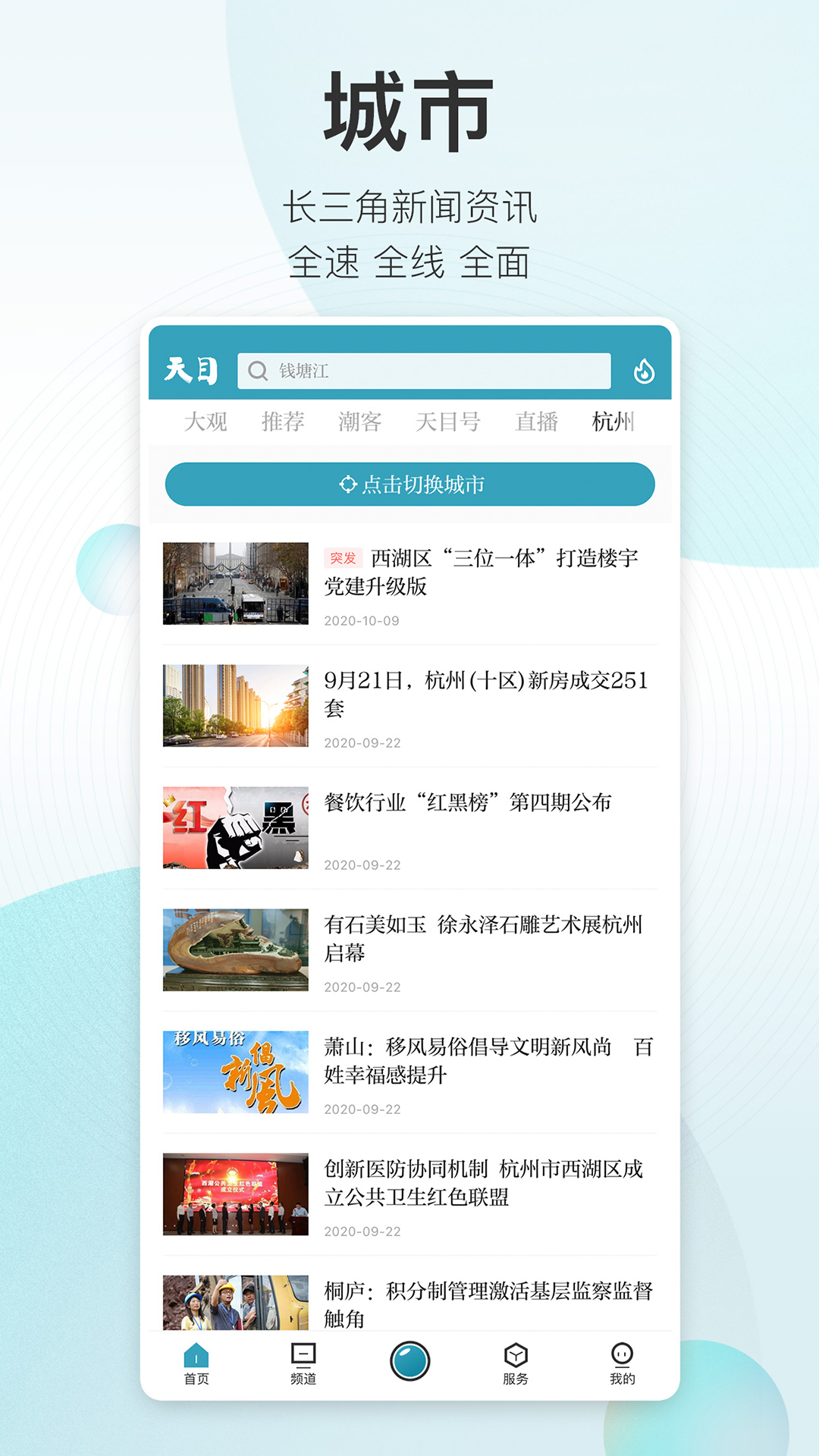Screen dimensions: 819x1456
Task: Tap the search field showing 钱塘江
Action: (425, 371)
